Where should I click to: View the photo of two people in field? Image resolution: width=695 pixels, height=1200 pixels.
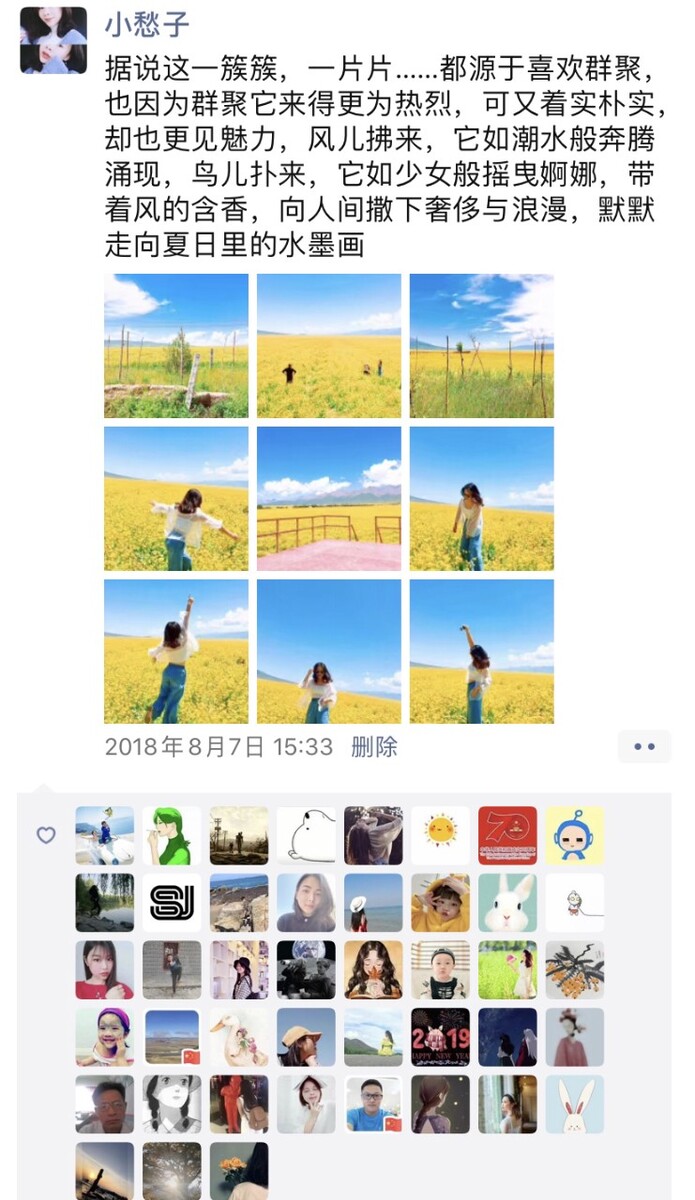329,346
